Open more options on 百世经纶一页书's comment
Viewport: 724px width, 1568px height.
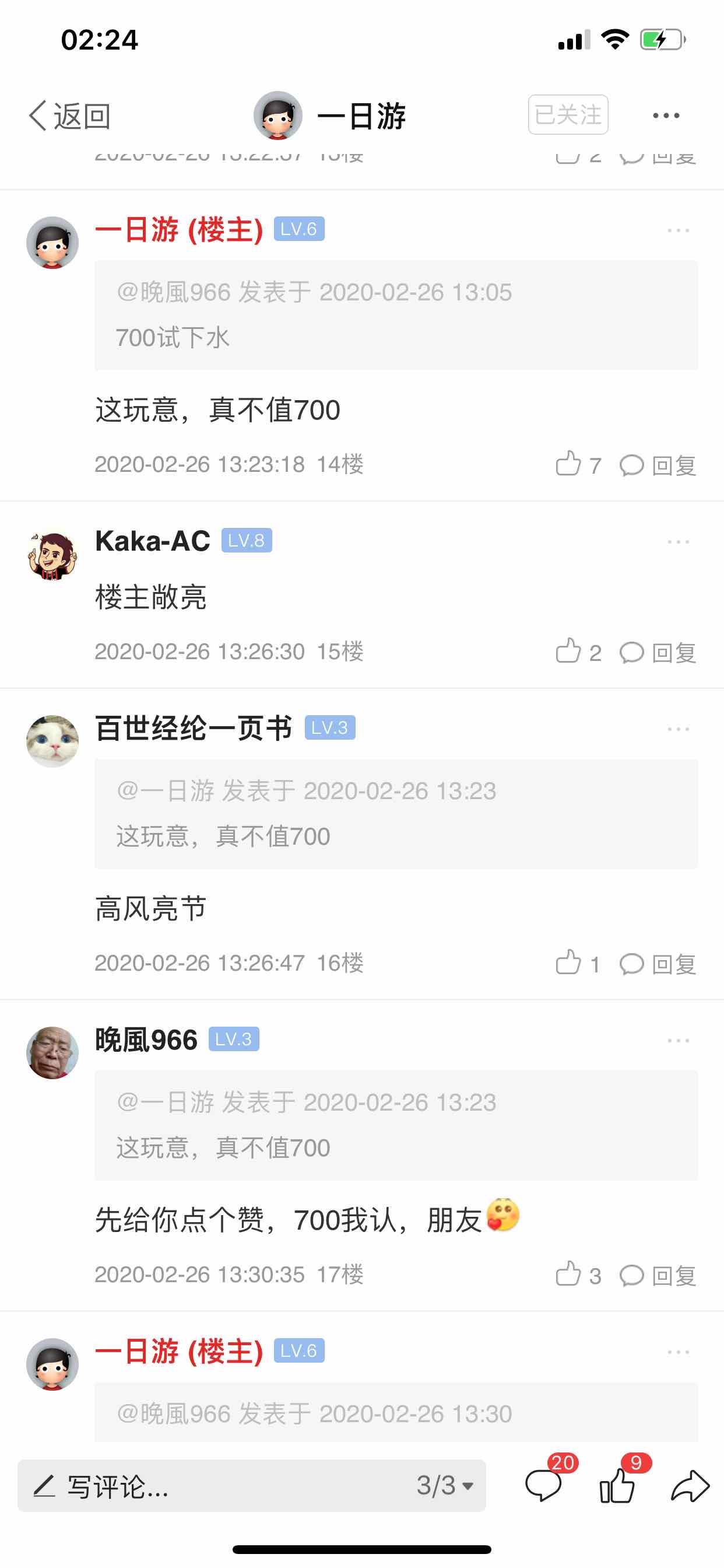click(x=678, y=729)
